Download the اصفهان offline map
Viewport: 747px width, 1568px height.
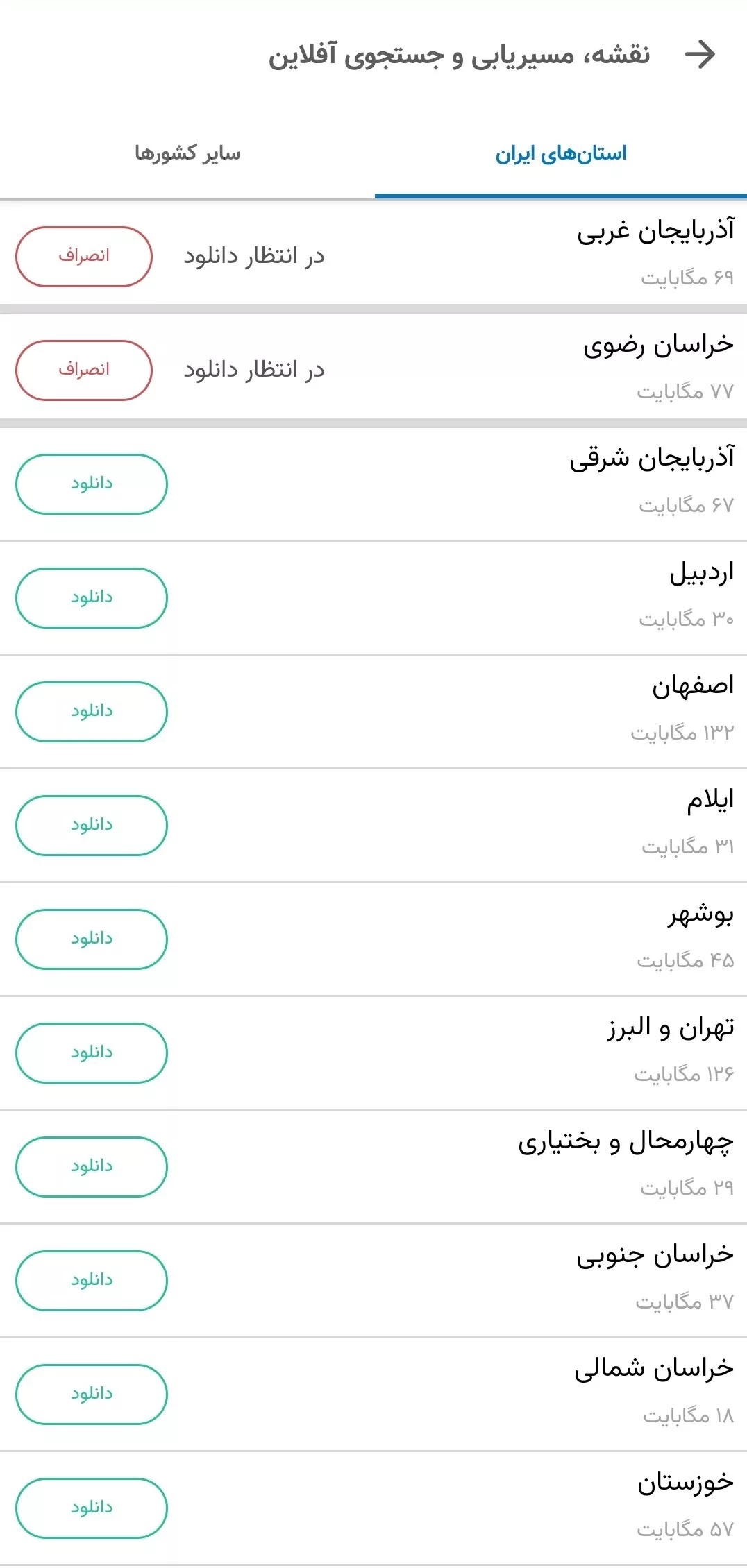[92, 710]
